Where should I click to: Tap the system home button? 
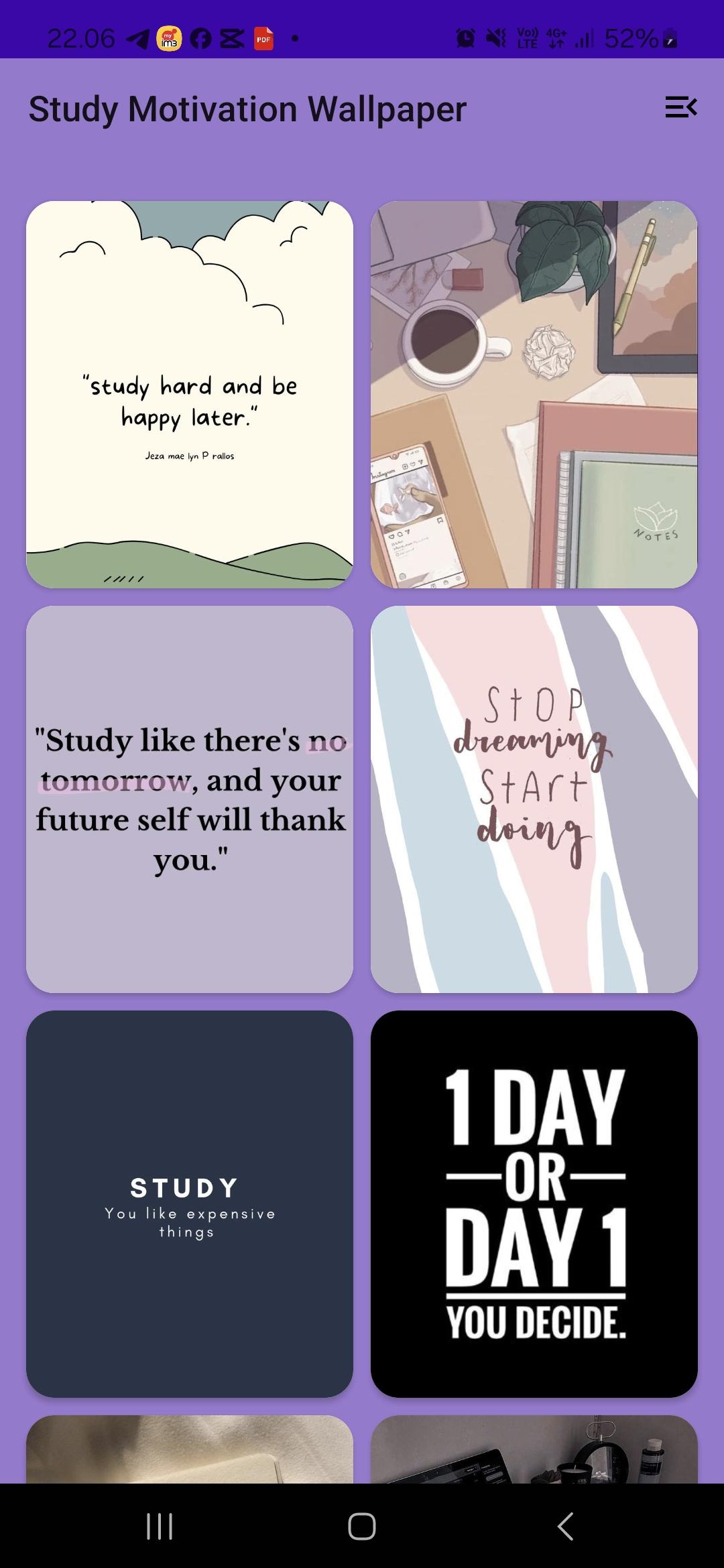click(361, 1526)
